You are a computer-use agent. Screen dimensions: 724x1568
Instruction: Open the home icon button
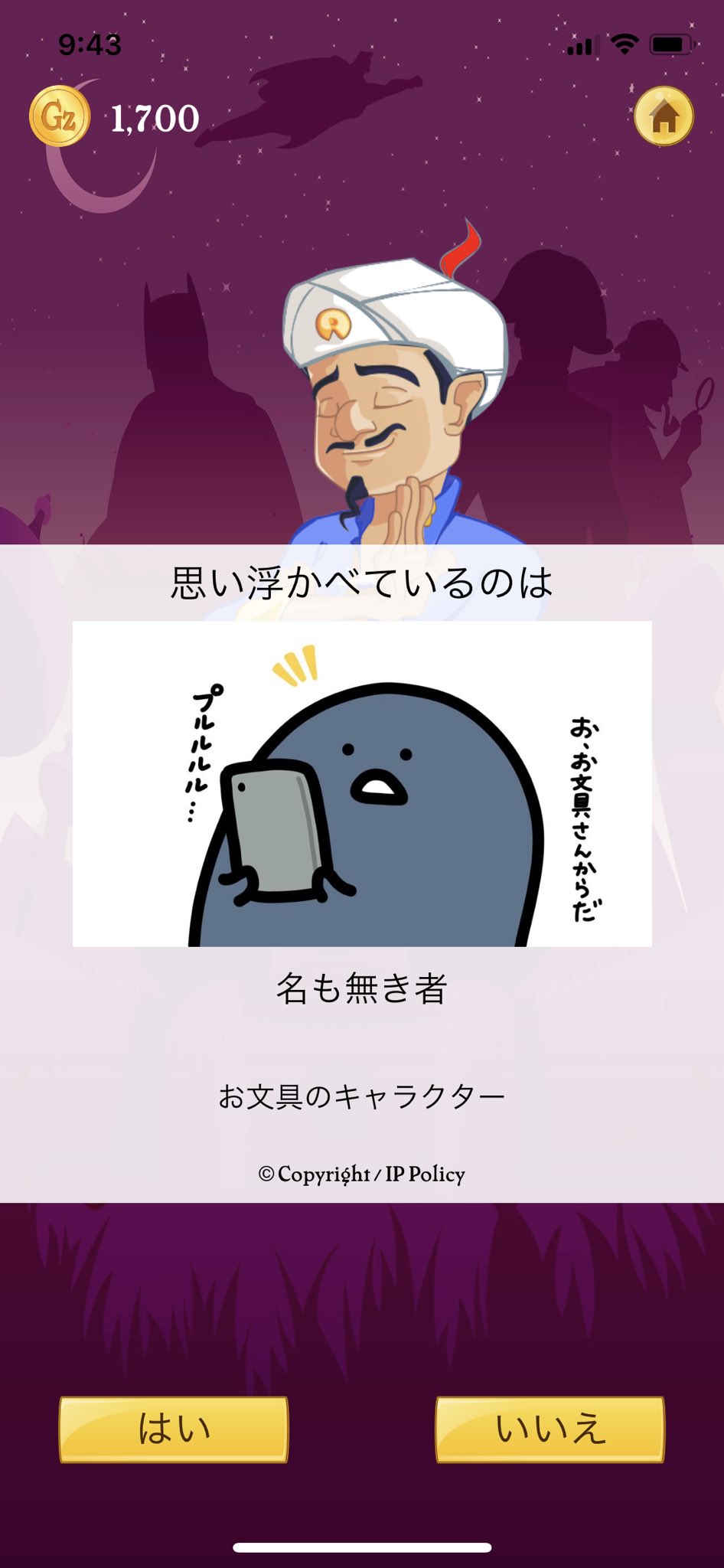coord(664,116)
